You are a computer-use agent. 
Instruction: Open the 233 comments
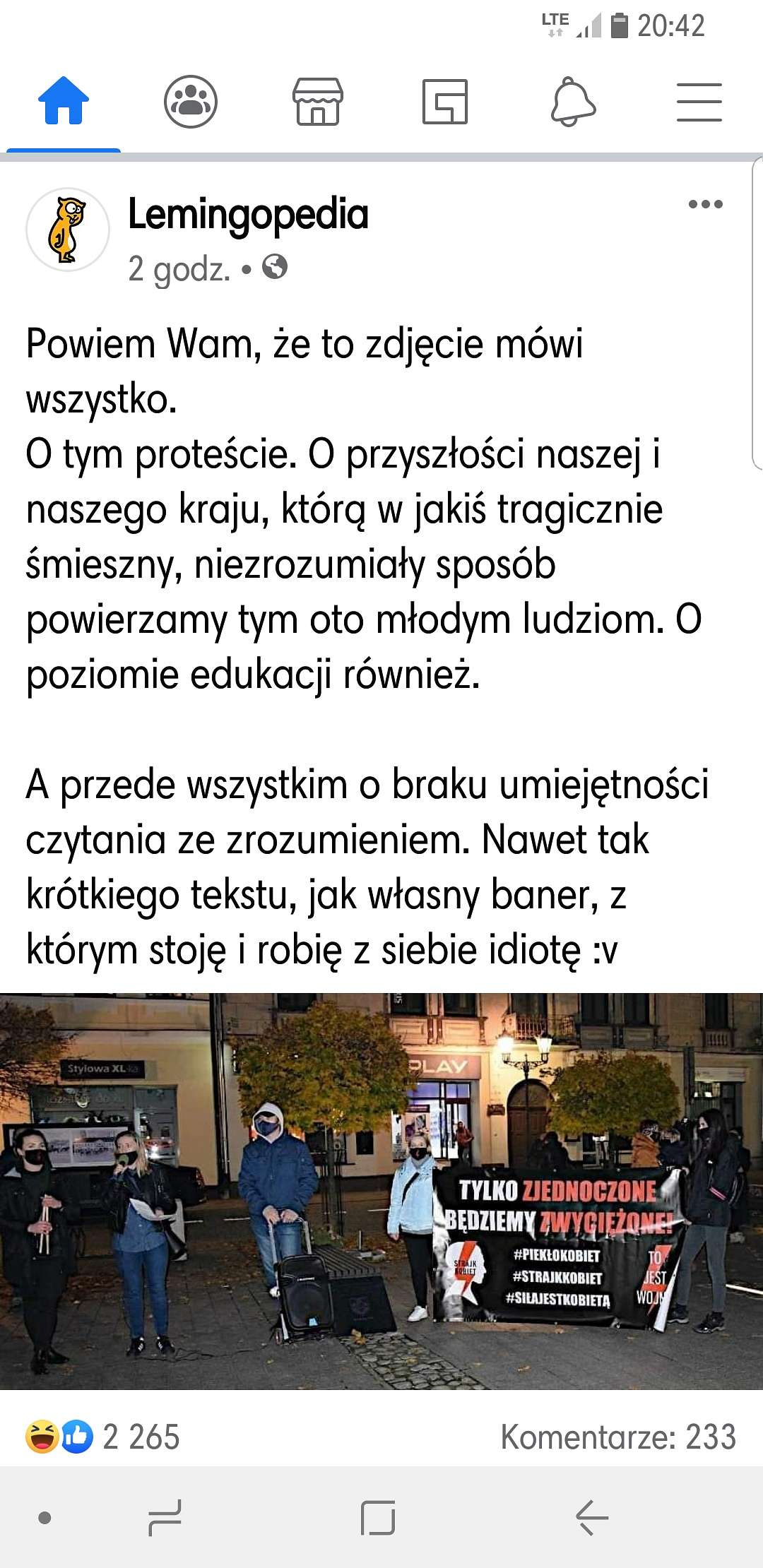[x=618, y=1437]
